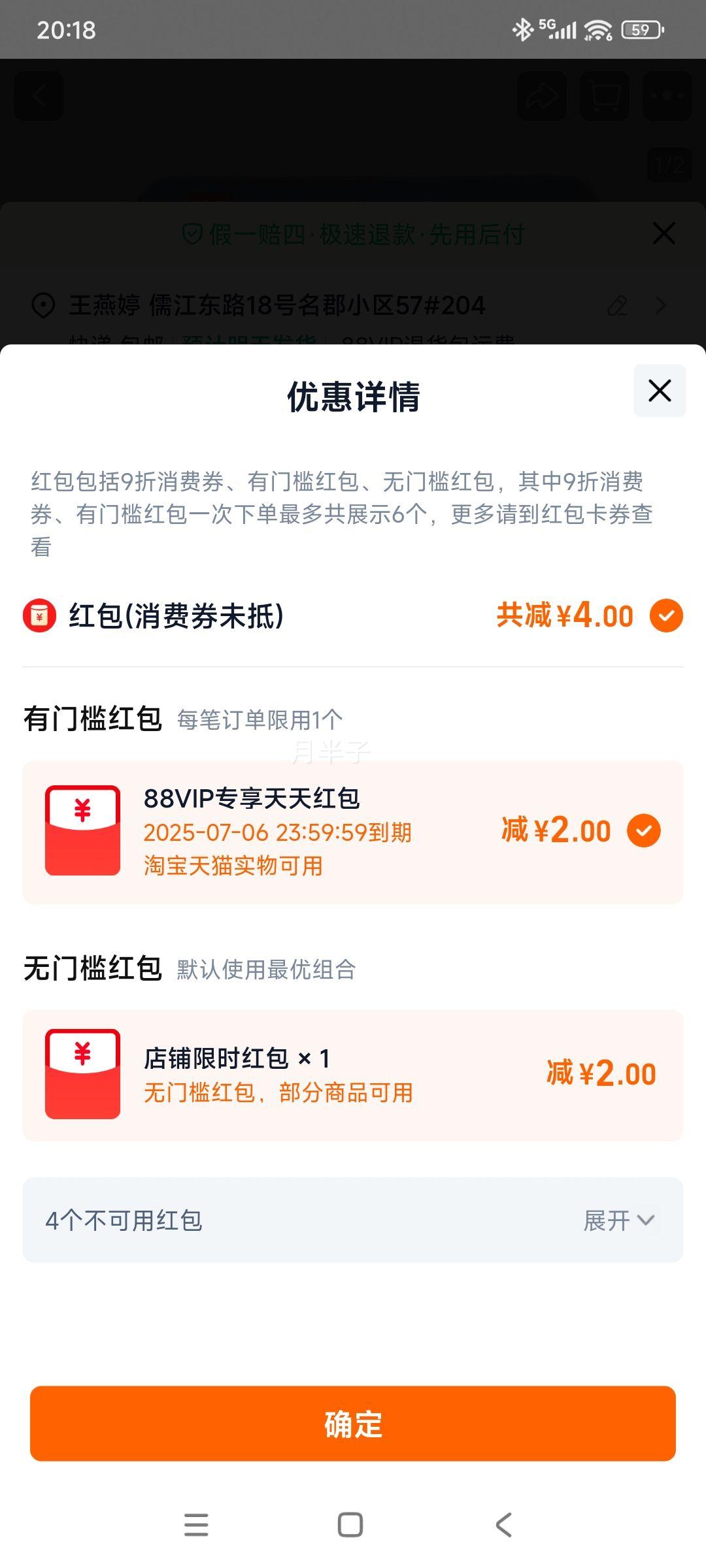
Task: Close the 优惠详情 dialog
Action: pyautogui.click(x=660, y=391)
